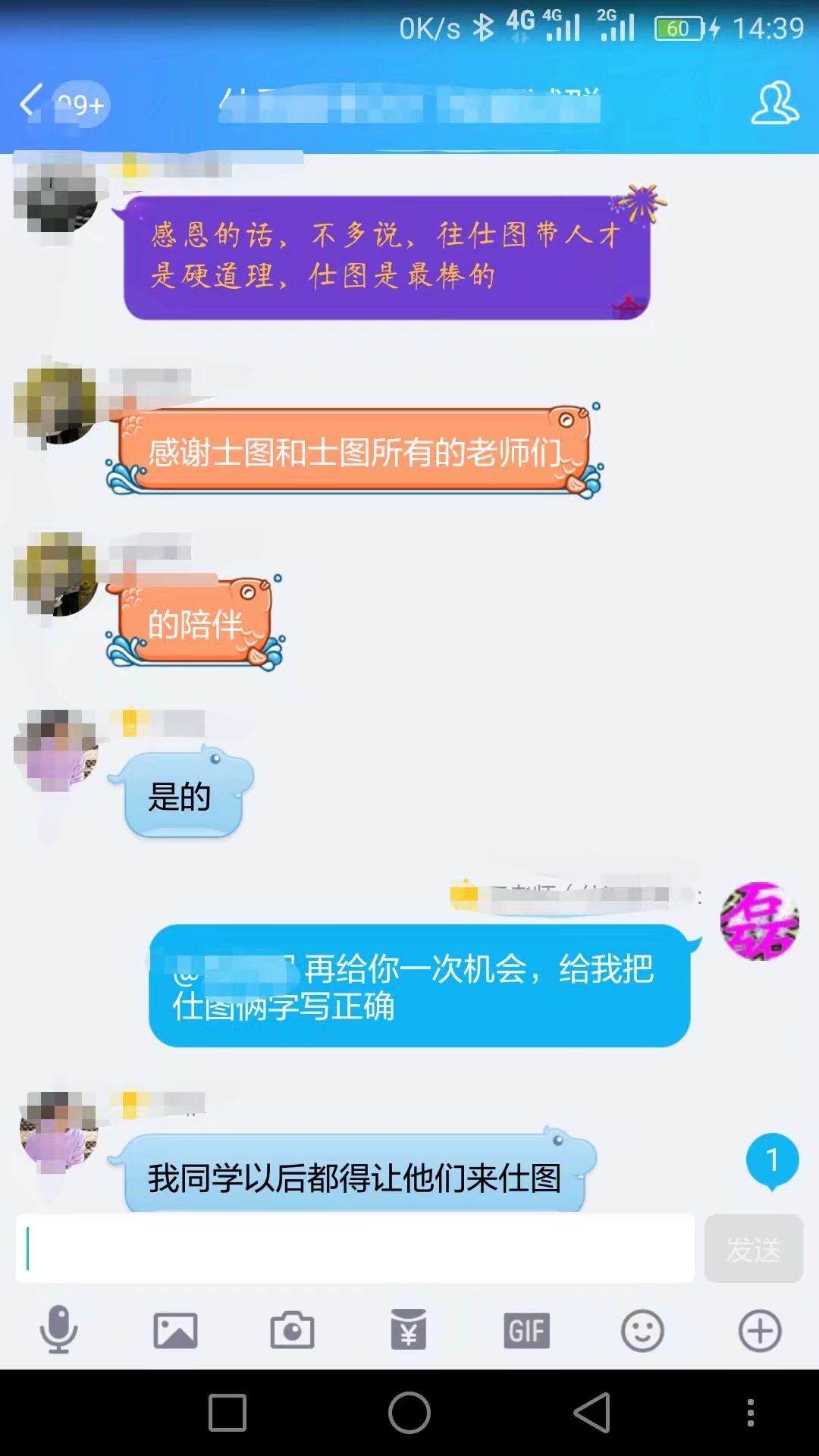
Task: Open the group members profile icon
Action: (774, 103)
